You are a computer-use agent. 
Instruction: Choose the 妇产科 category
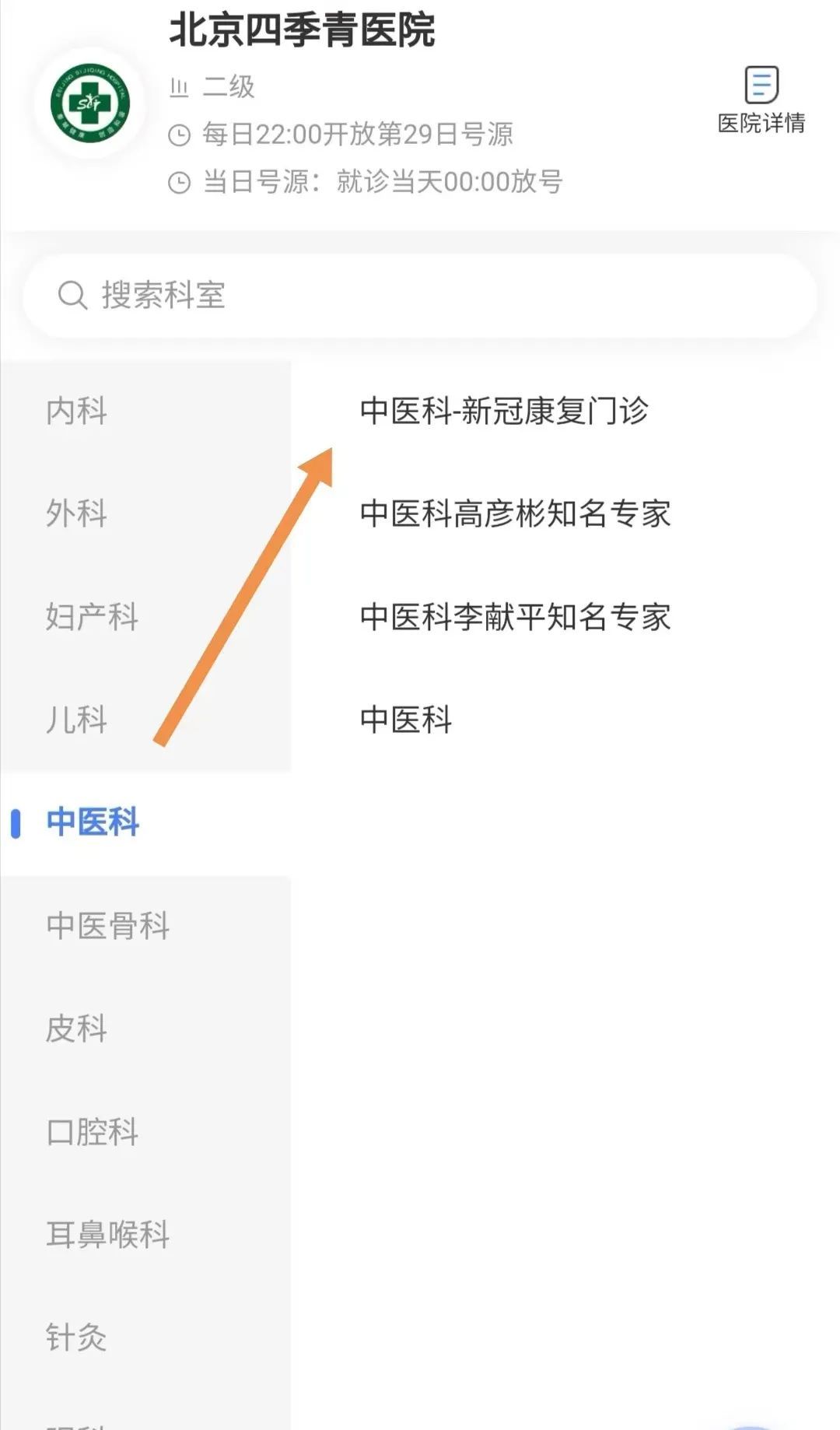92,616
